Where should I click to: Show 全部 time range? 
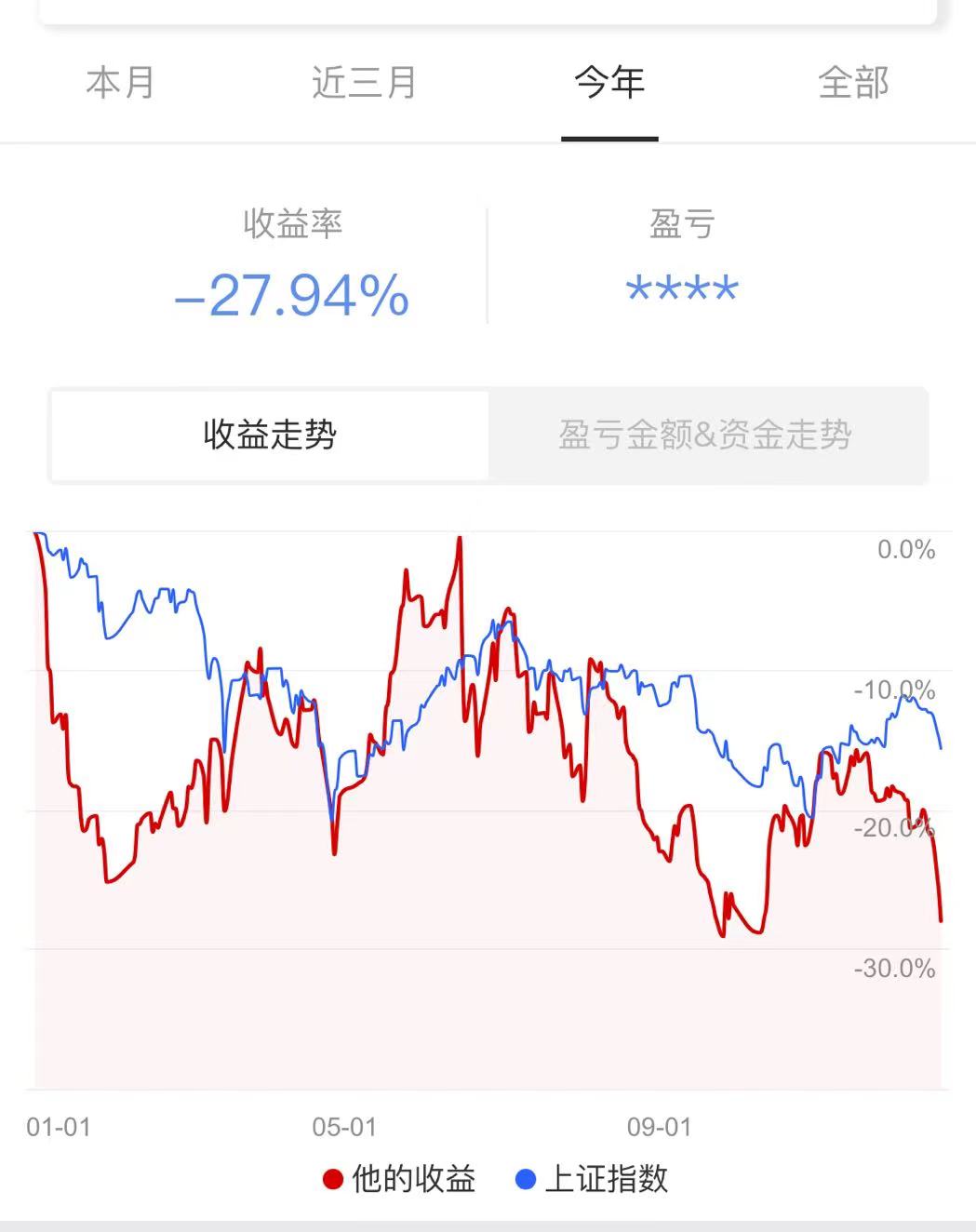853,83
